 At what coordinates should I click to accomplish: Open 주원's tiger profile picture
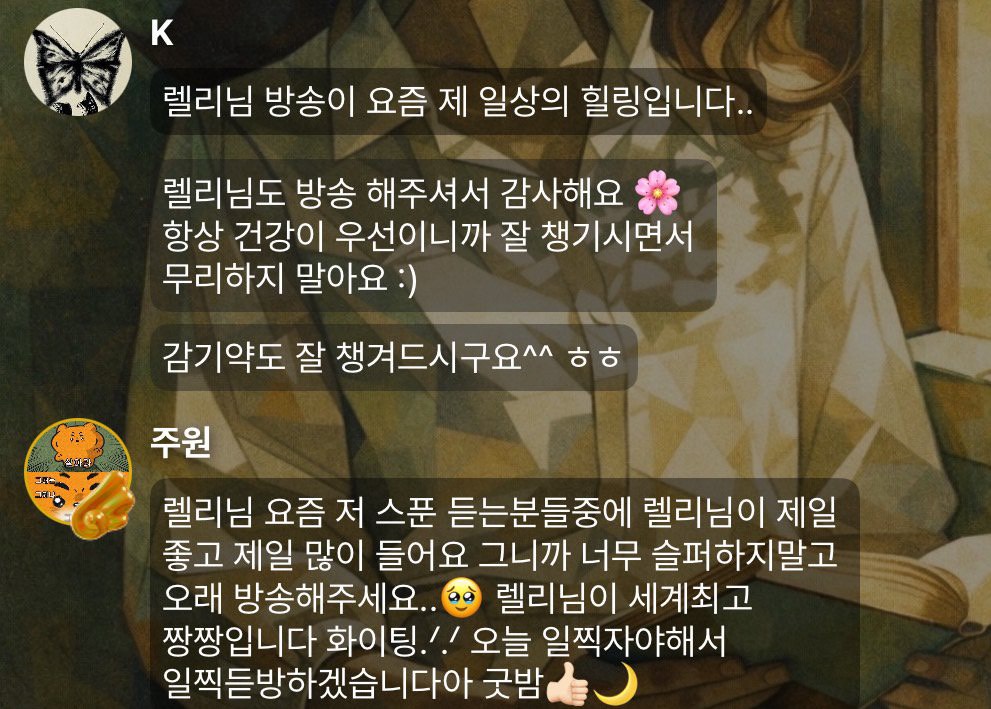coord(77,472)
